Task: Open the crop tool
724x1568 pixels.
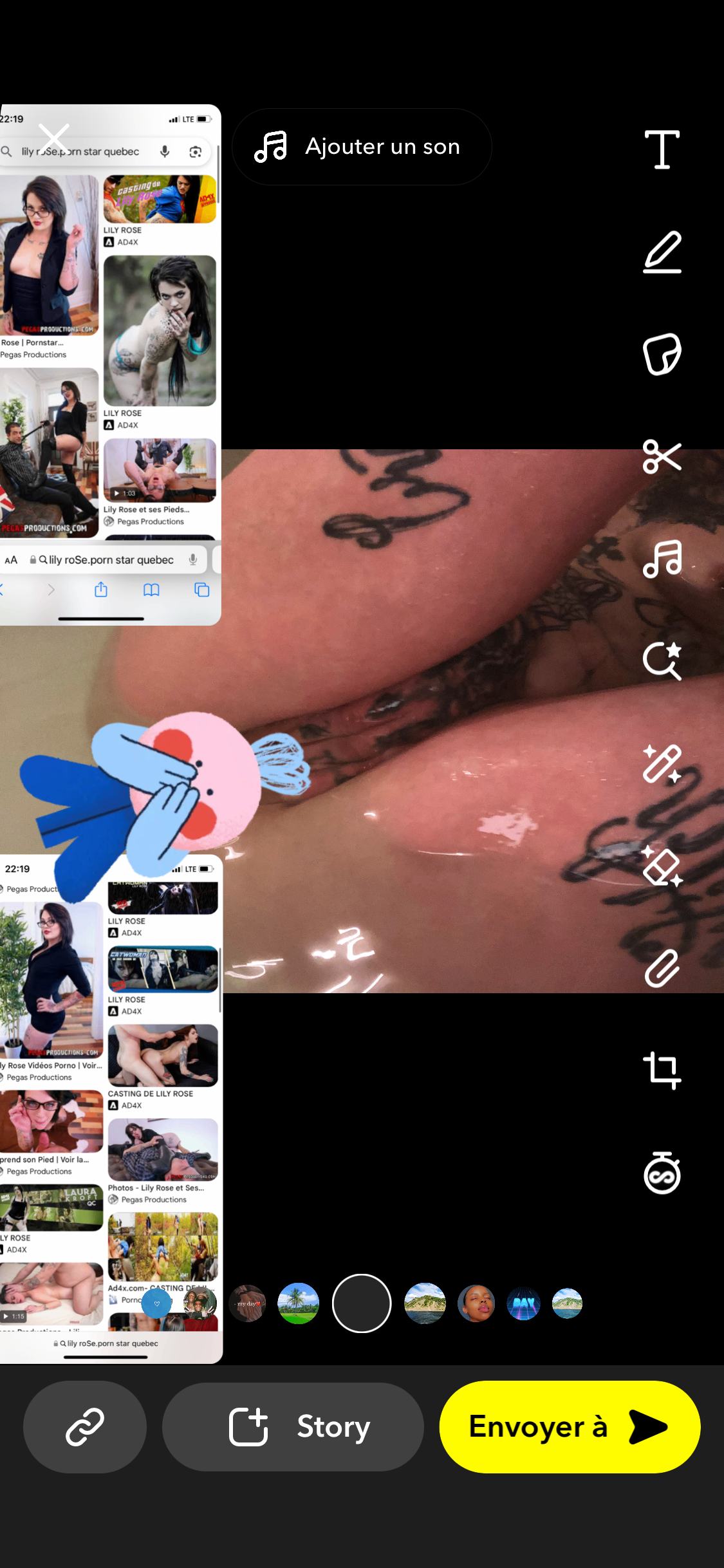Action: (662, 1070)
